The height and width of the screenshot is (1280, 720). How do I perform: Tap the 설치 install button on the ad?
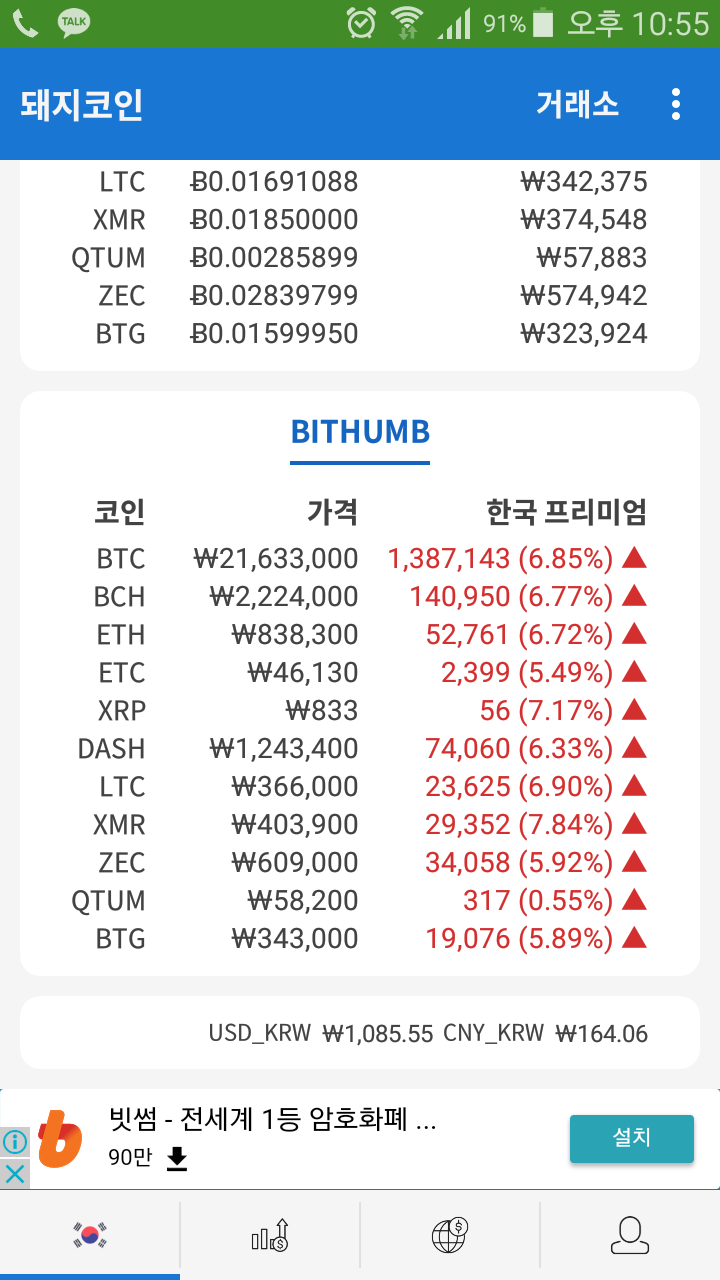631,1138
